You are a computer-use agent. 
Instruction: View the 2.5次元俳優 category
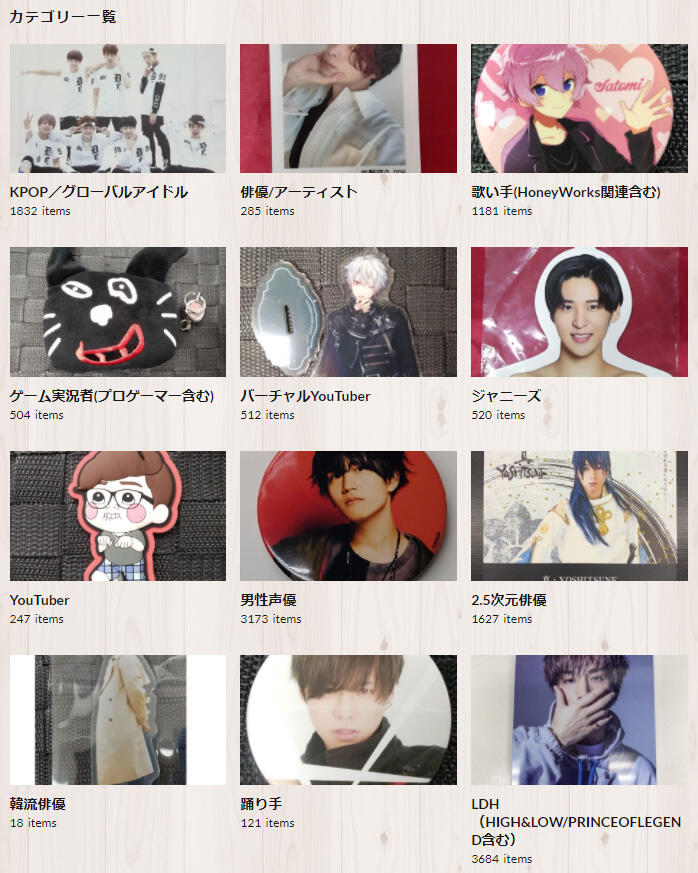(x=579, y=516)
